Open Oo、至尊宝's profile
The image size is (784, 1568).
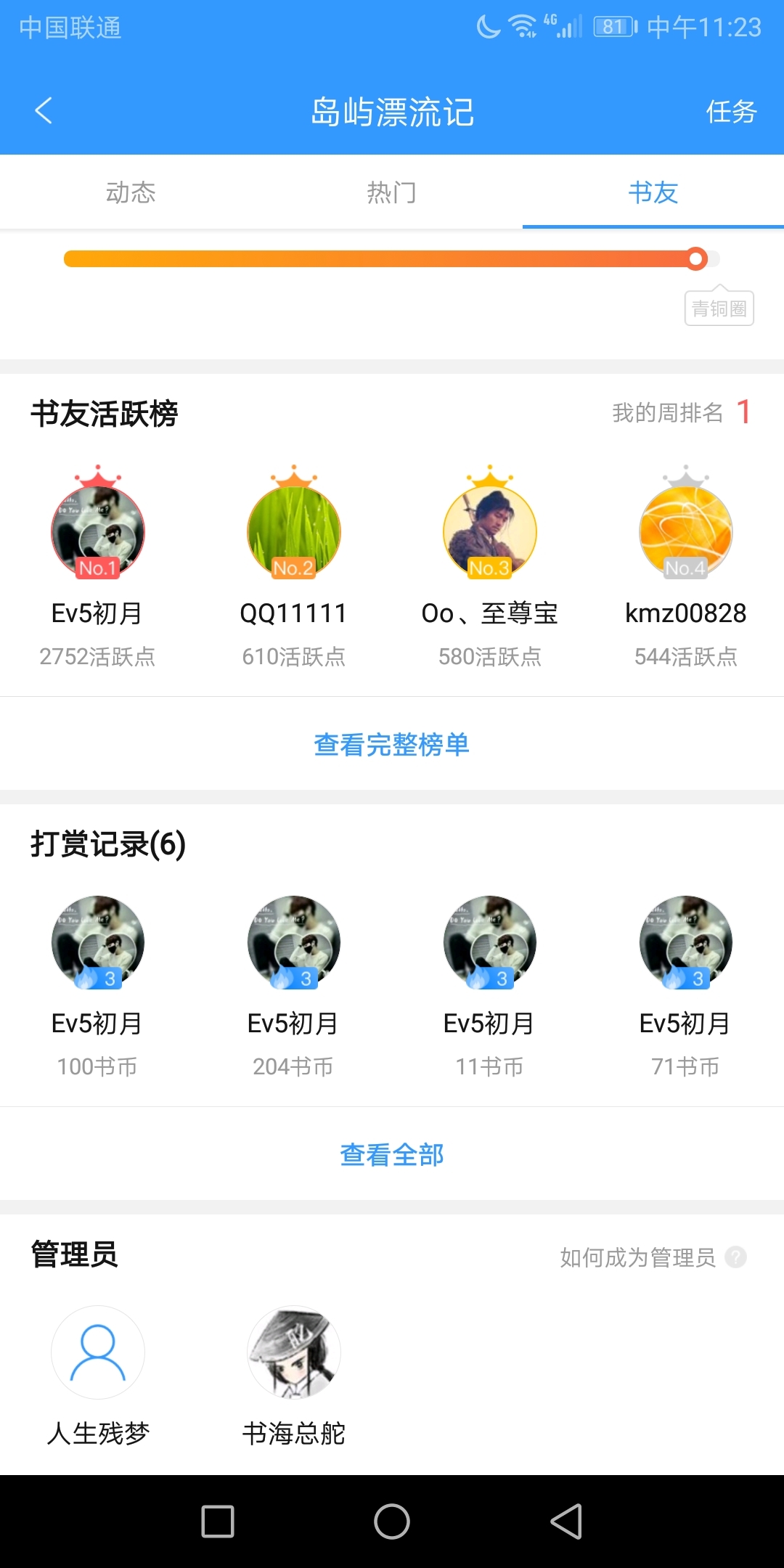[490, 532]
